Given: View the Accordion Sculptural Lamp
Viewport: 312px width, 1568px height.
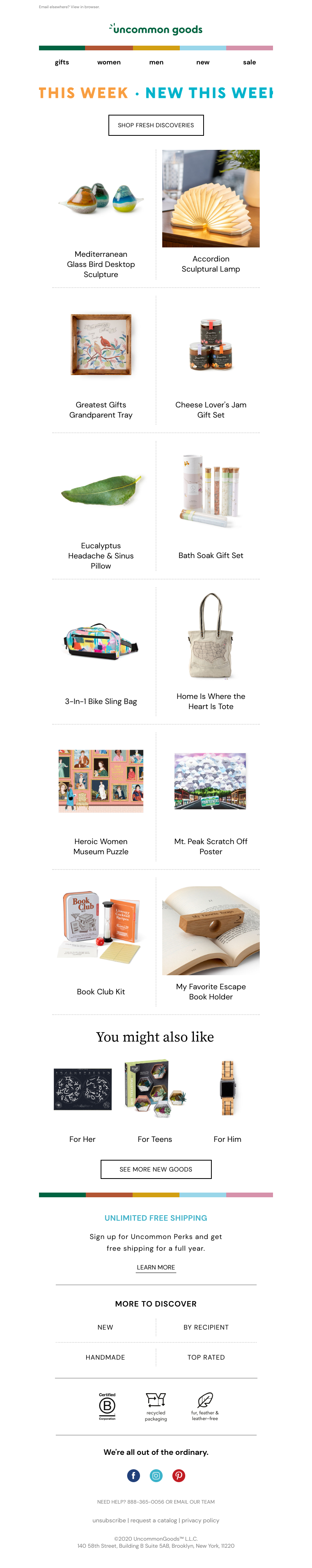Looking at the screenshot, I should [211, 263].
